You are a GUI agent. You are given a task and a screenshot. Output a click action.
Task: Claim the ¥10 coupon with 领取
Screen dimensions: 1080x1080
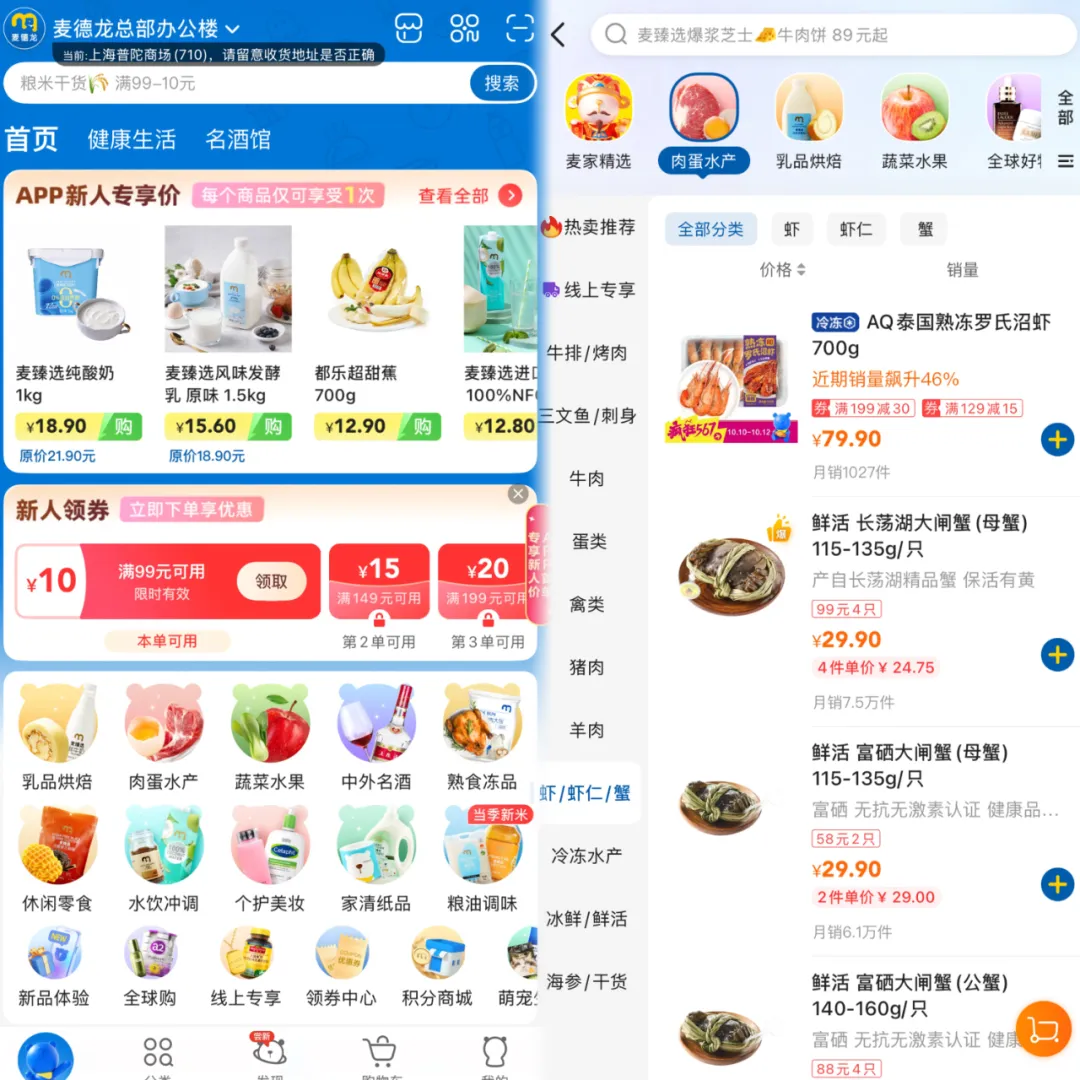pyautogui.click(x=271, y=581)
